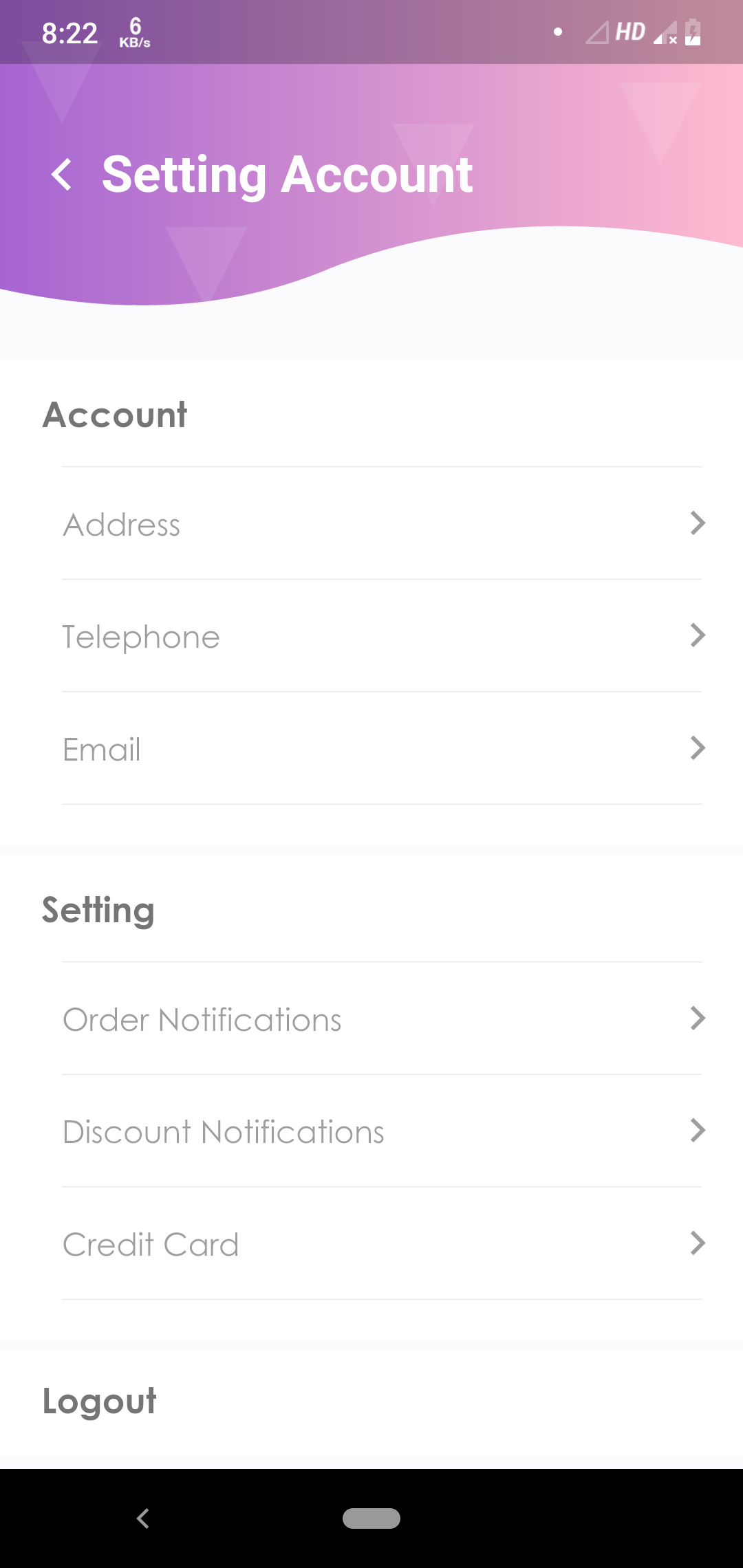Image resolution: width=743 pixels, height=1568 pixels.
Task: Go back from Setting Account
Action: coord(62,175)
